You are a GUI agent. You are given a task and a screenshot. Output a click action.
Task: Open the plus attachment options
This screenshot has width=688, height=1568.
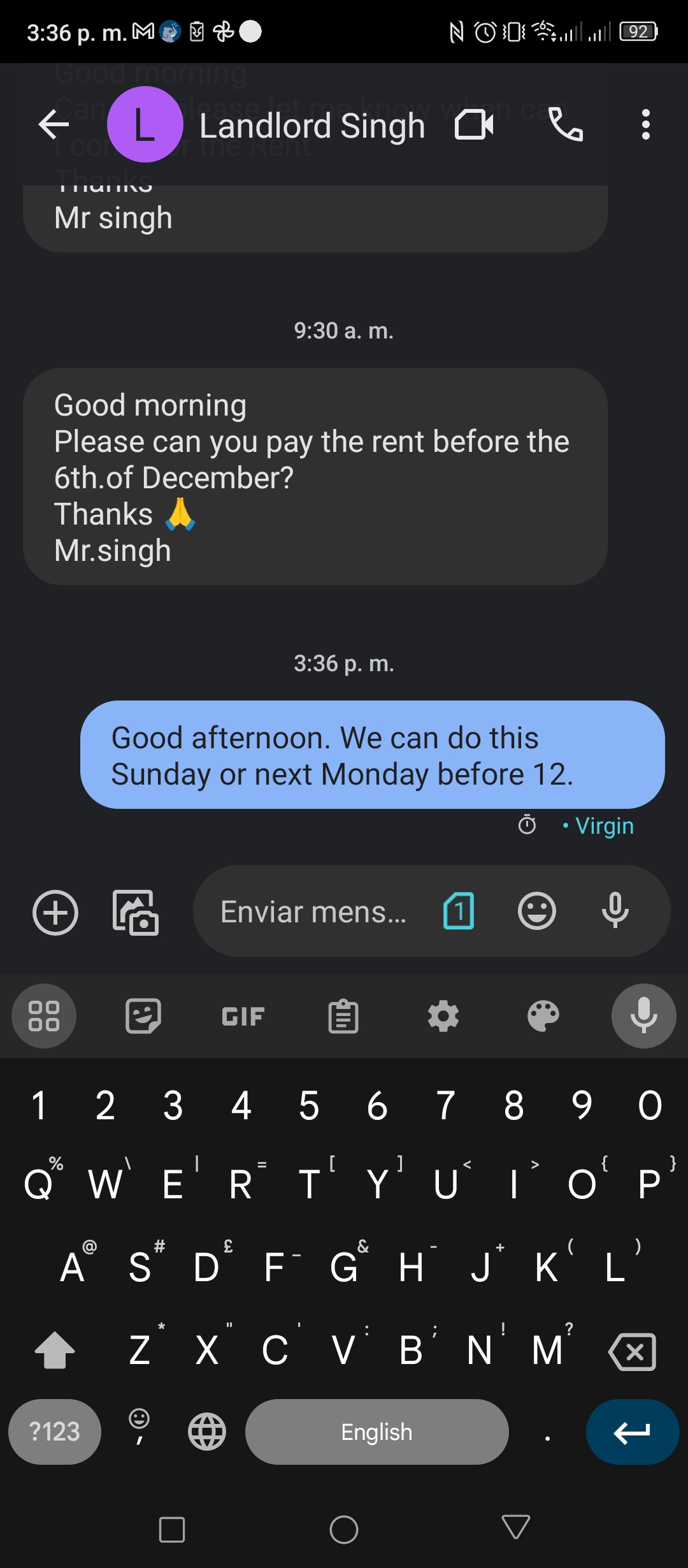(55, 912)
